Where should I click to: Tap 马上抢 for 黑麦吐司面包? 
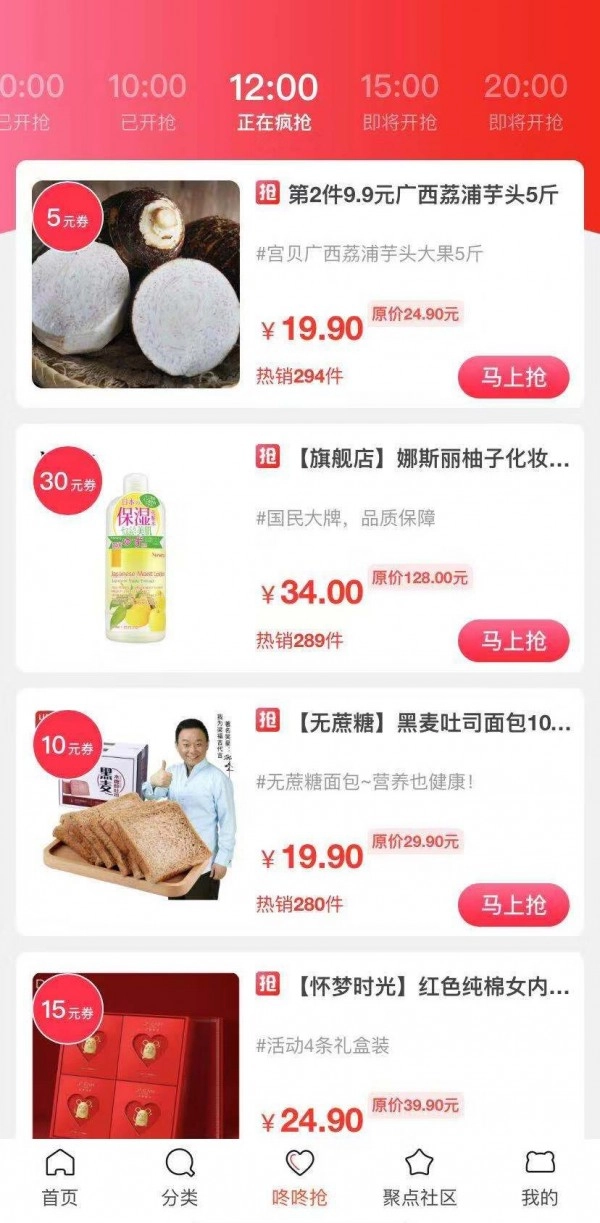tap(513, 905)
